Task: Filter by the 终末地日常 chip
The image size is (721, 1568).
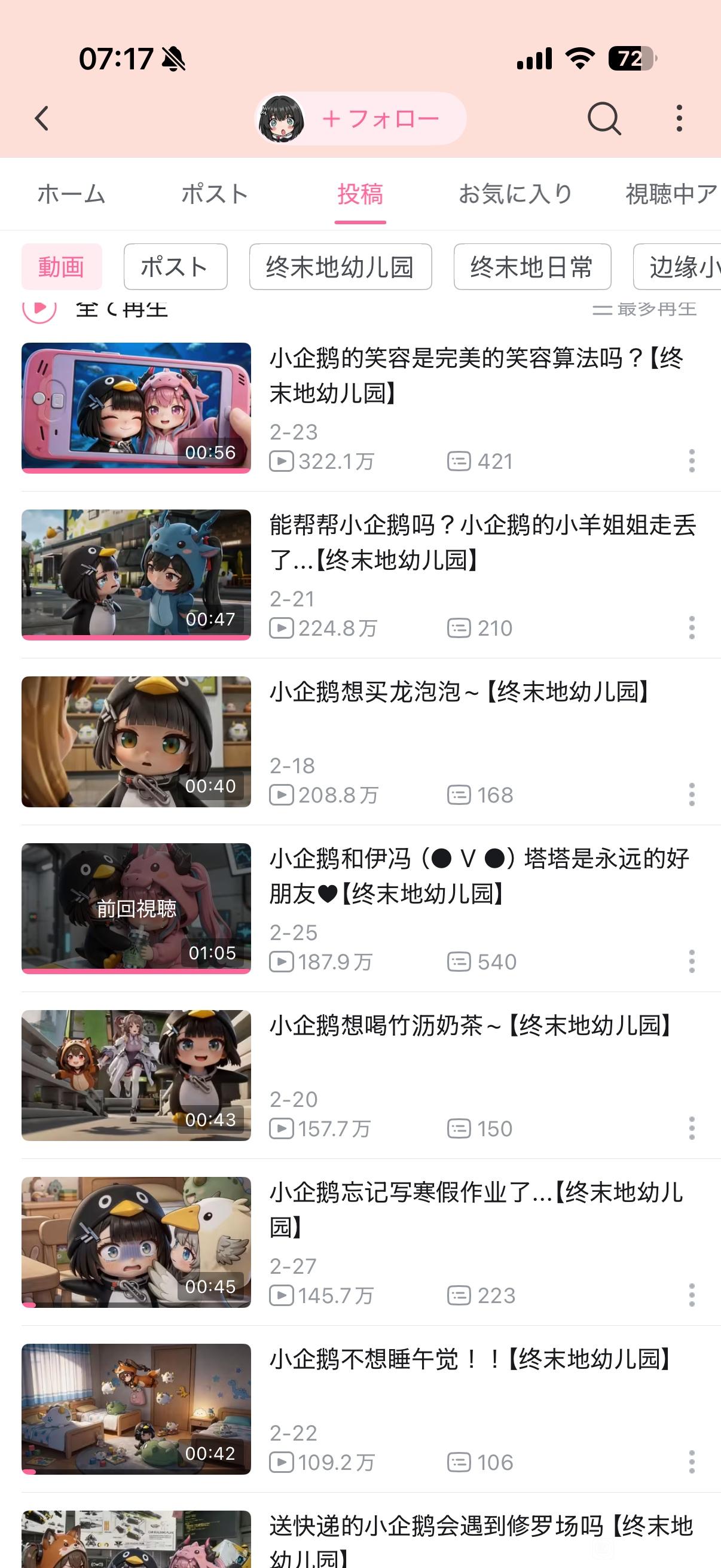Action: coord(531,267)
